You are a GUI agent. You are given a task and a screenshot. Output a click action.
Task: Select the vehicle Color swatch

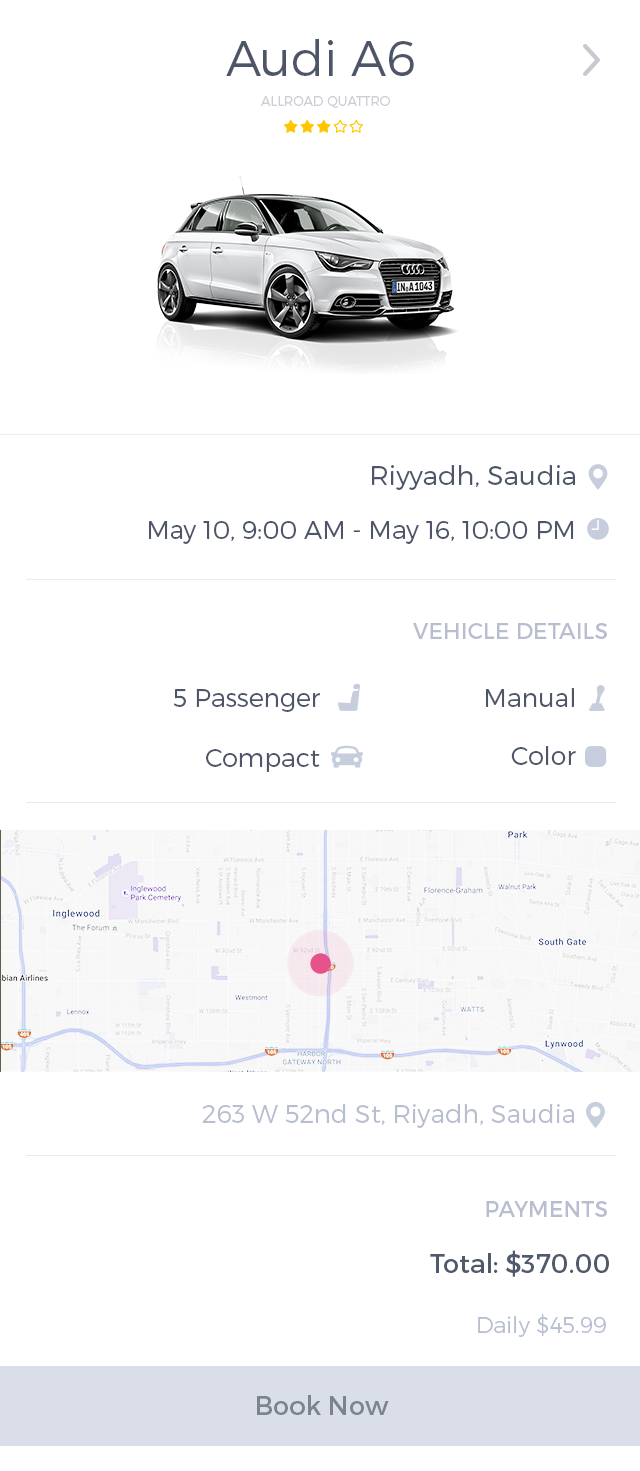click(x=596, y=757)
